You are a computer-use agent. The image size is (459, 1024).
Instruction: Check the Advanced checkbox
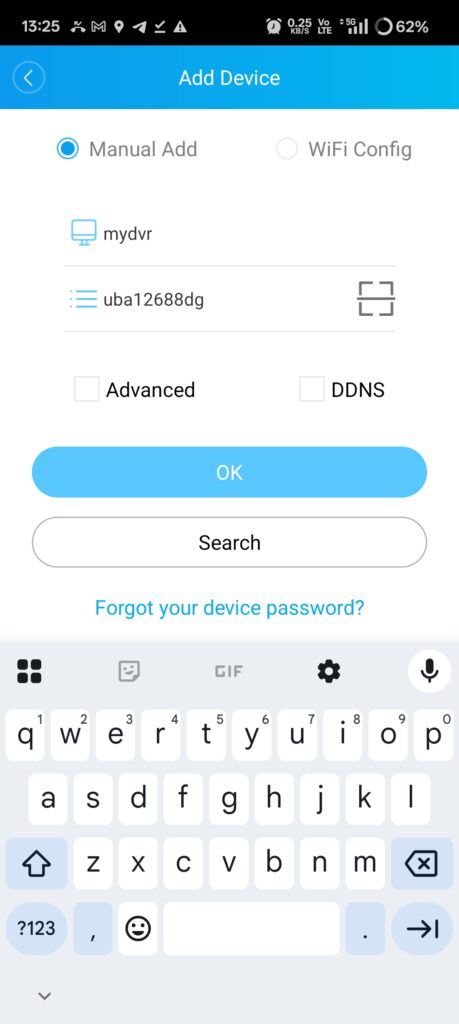pyautogui.click(x=86, y=389)
